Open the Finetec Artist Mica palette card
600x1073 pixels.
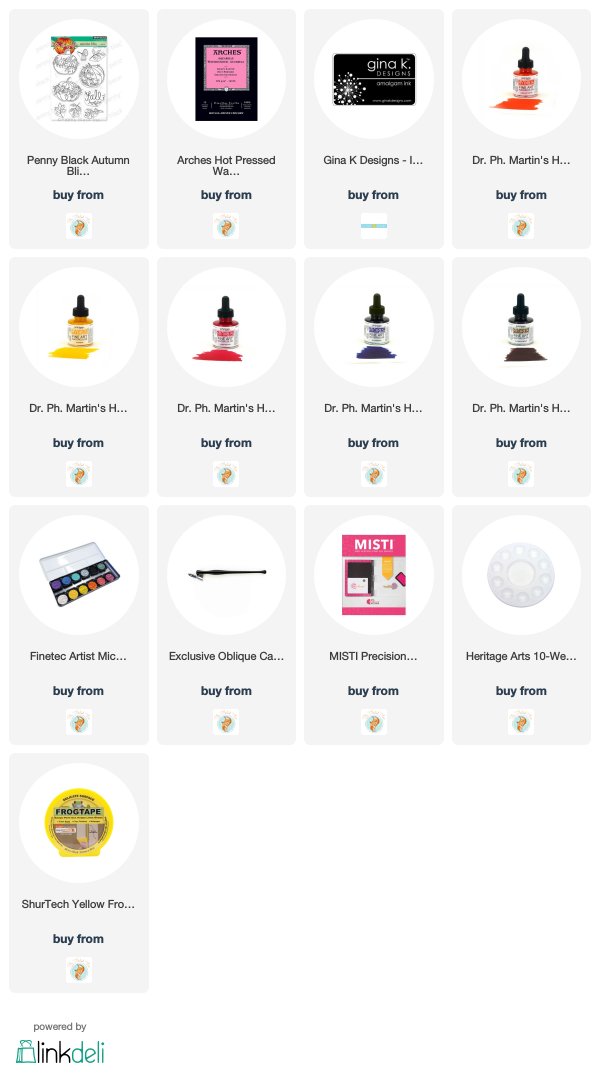(79, 625)
